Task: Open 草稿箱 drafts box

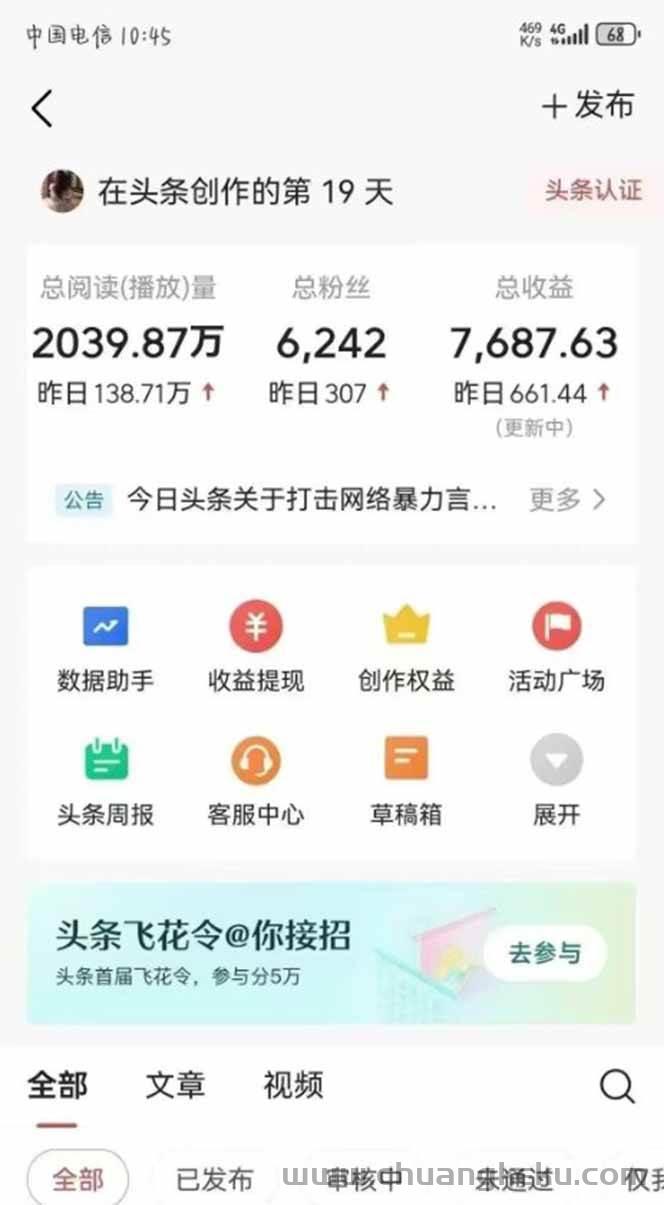Action: [406, 781]
